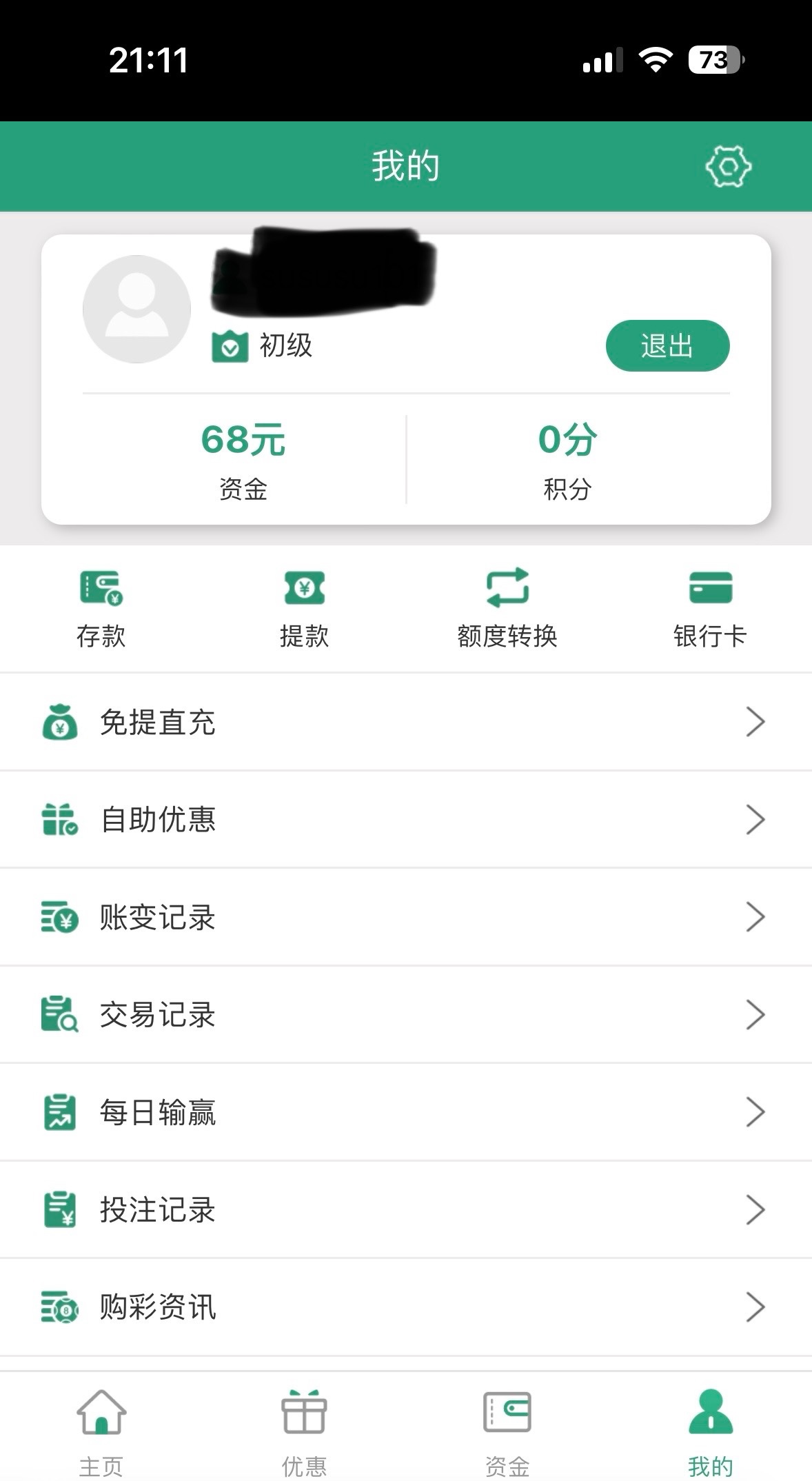Select the 我的 profile tab
Image resolution: width=812 pixels, height=1481 pixels.
(710, 1430)
